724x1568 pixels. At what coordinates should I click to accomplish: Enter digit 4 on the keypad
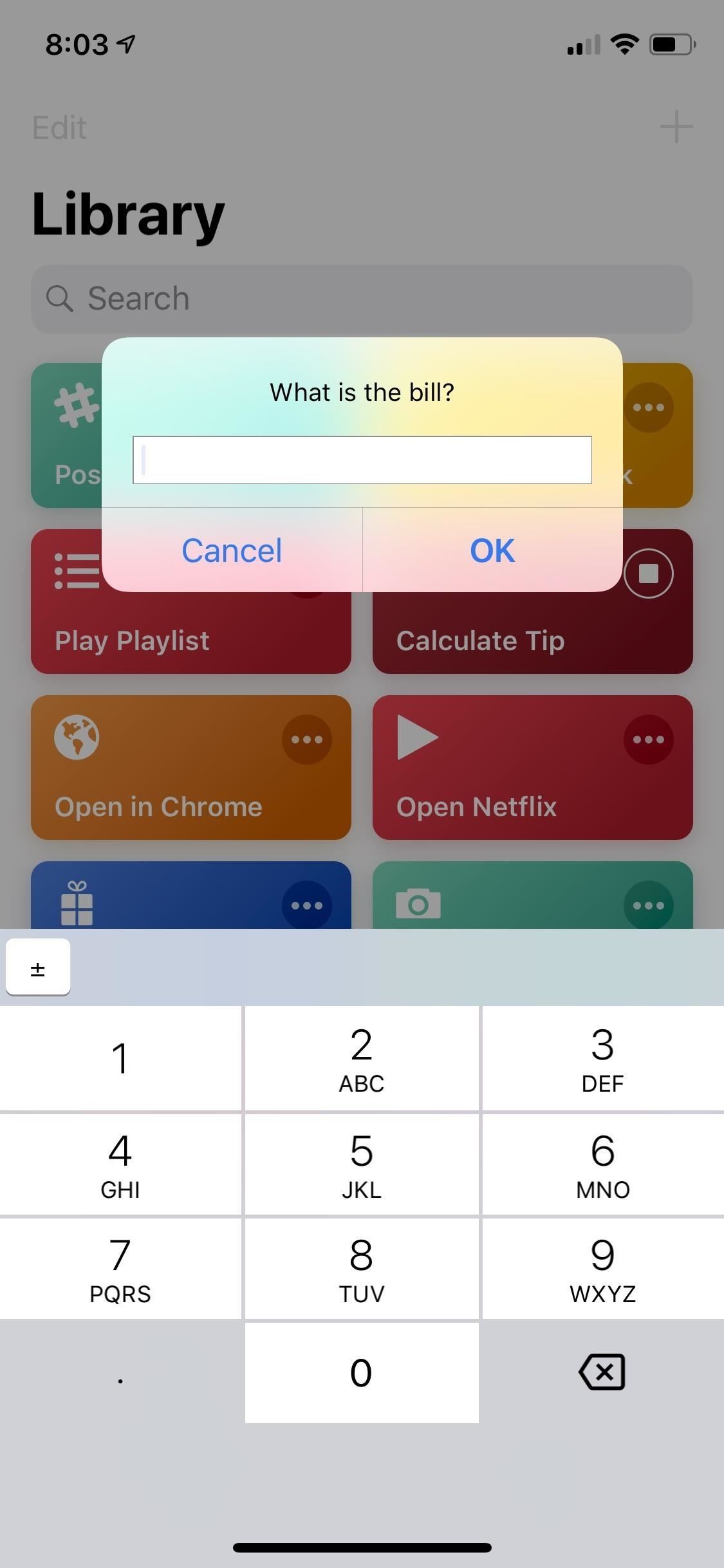click(120, 1164)
